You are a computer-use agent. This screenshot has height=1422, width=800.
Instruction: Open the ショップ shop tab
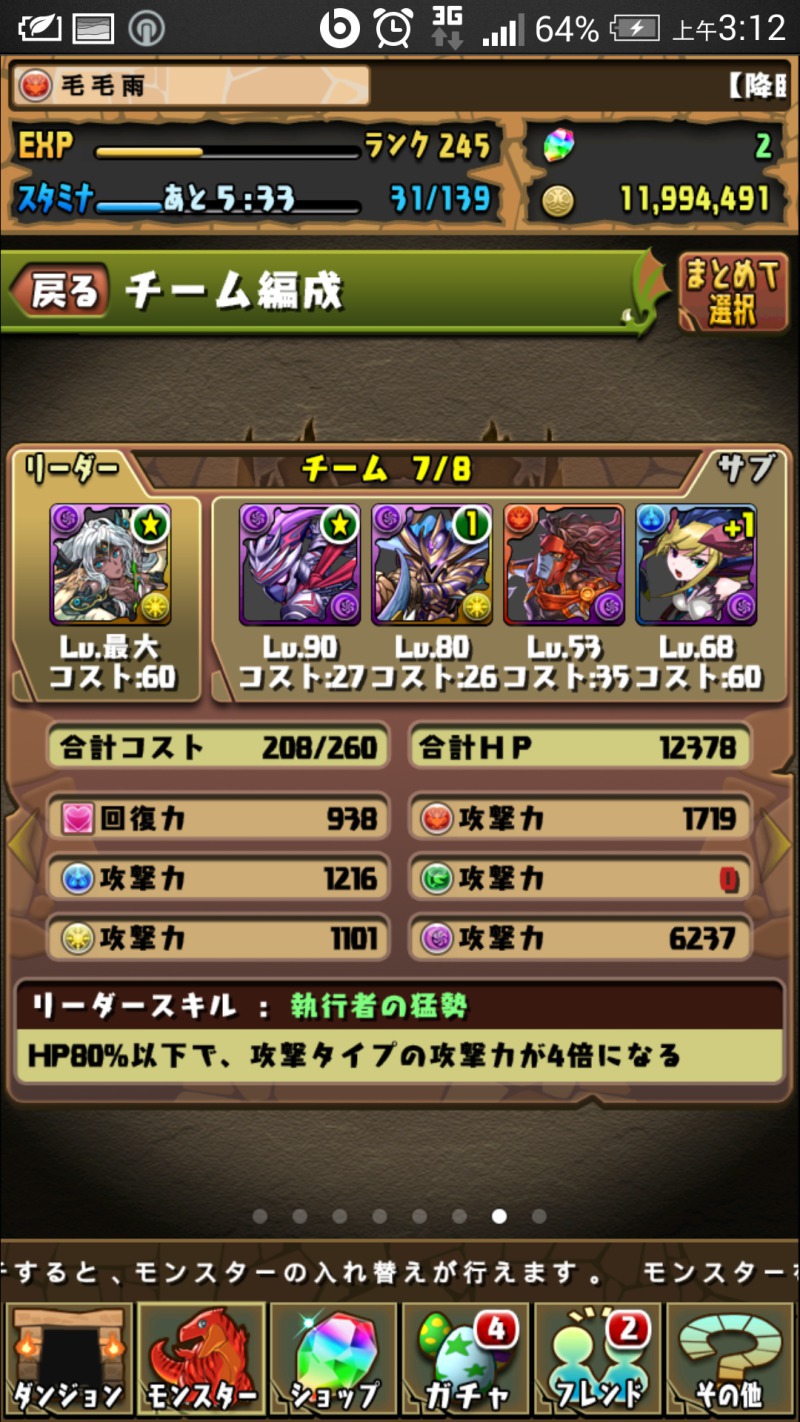point(333,1361)
